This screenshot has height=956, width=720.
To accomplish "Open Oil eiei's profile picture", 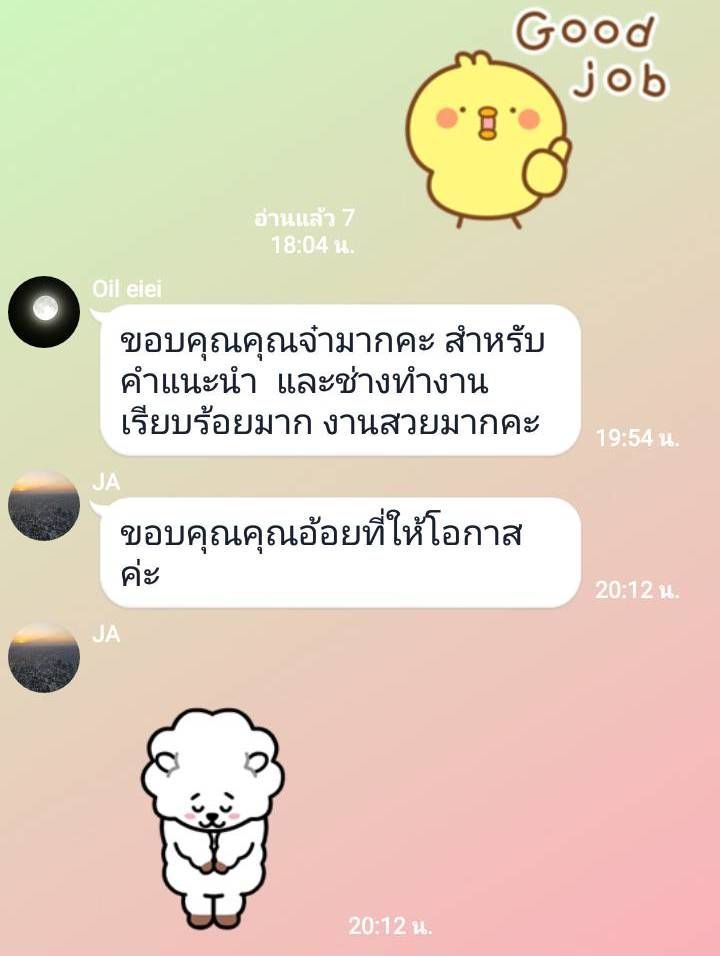I will tap(44, 311).
